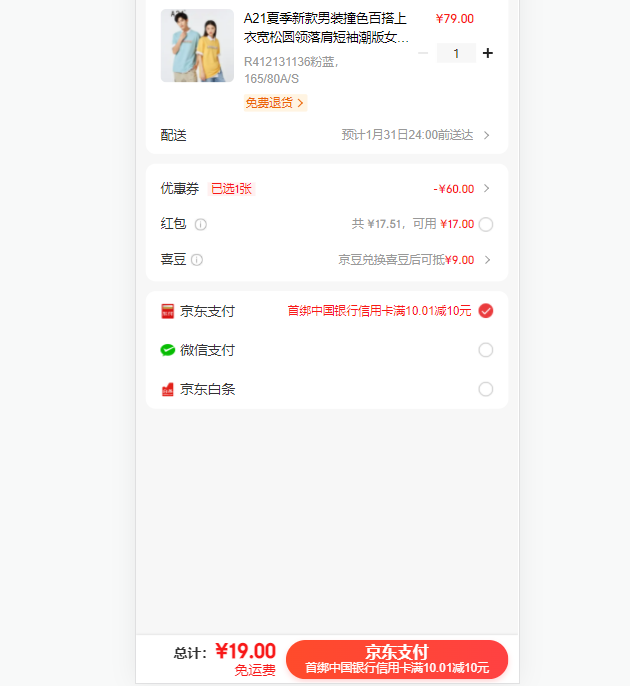The height and width of the screenshot is (686, 630).
Task: Show info about 喜豆
Action: 197,260
